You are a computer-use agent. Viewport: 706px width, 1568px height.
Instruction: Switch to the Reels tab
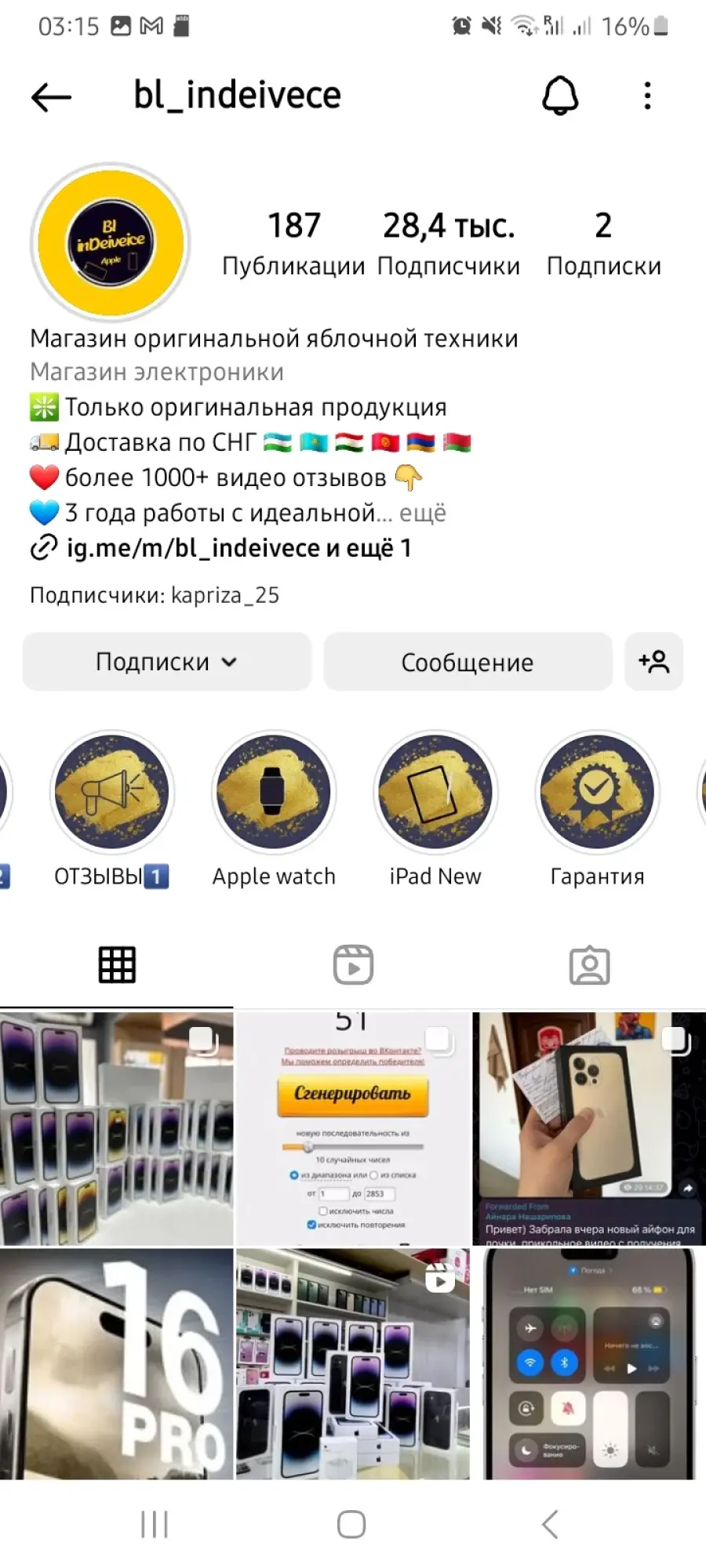[353, 965]
